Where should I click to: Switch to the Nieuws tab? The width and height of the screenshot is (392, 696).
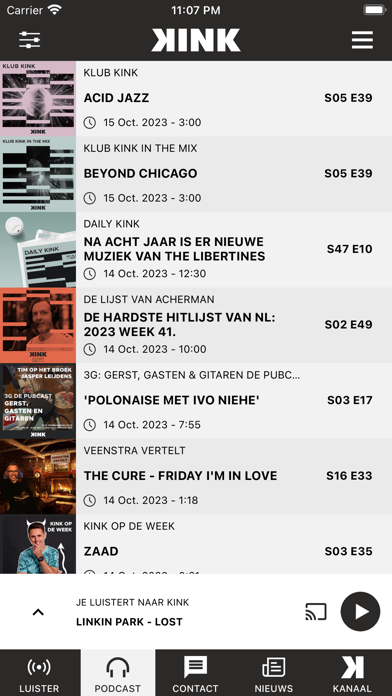pyautogui.click(x=274, y=673)
